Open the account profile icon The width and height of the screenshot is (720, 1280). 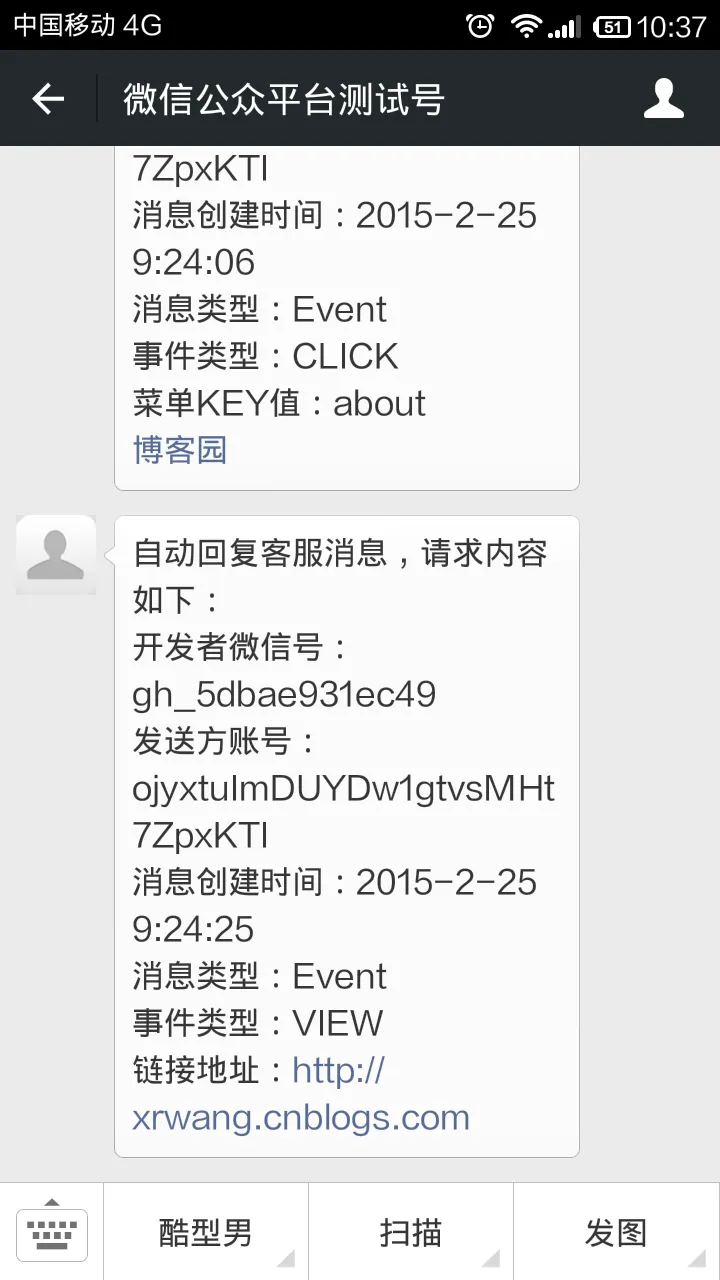[663, 98]
